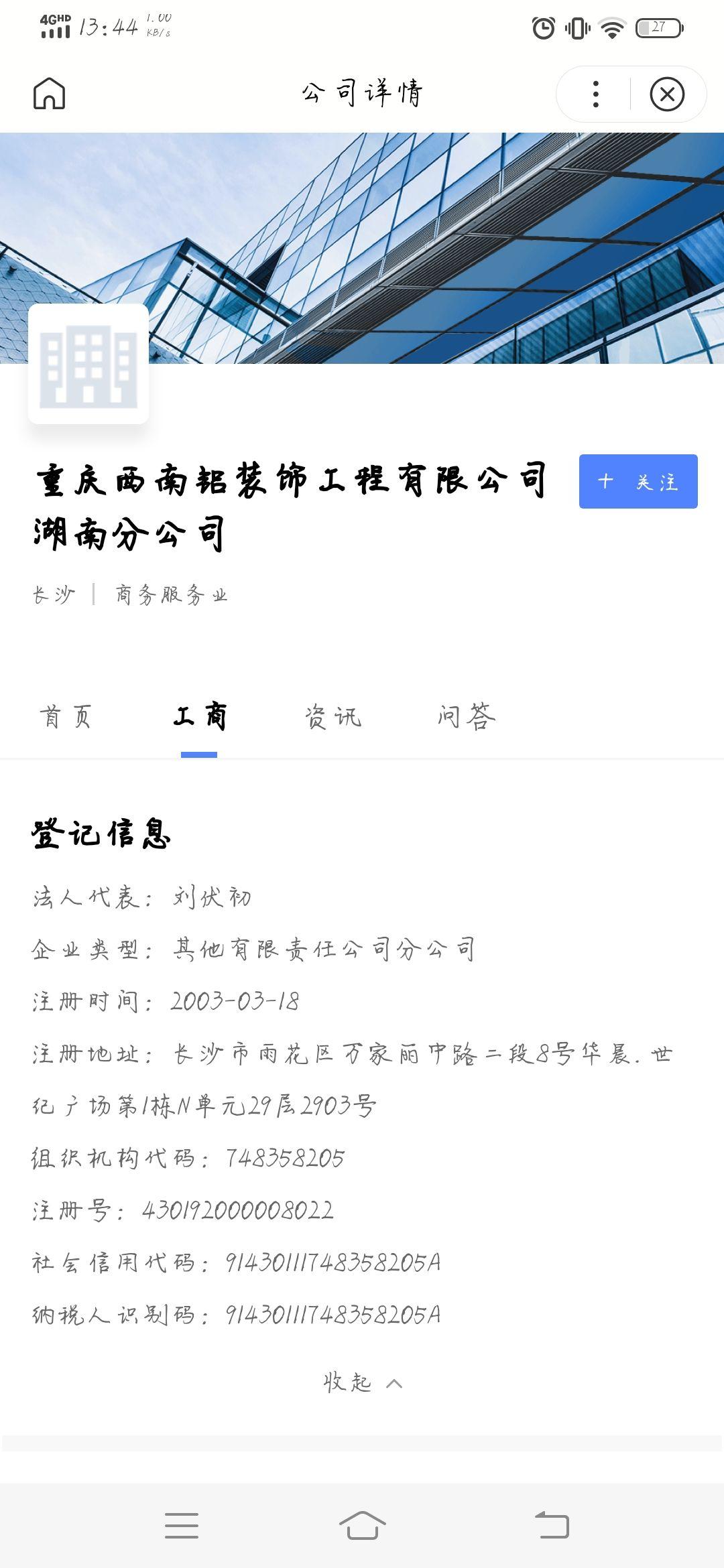Tap the system recent apps menu button
Image resolution: width=724 pixels, height=1568 pixels.
pos(182,1525)
